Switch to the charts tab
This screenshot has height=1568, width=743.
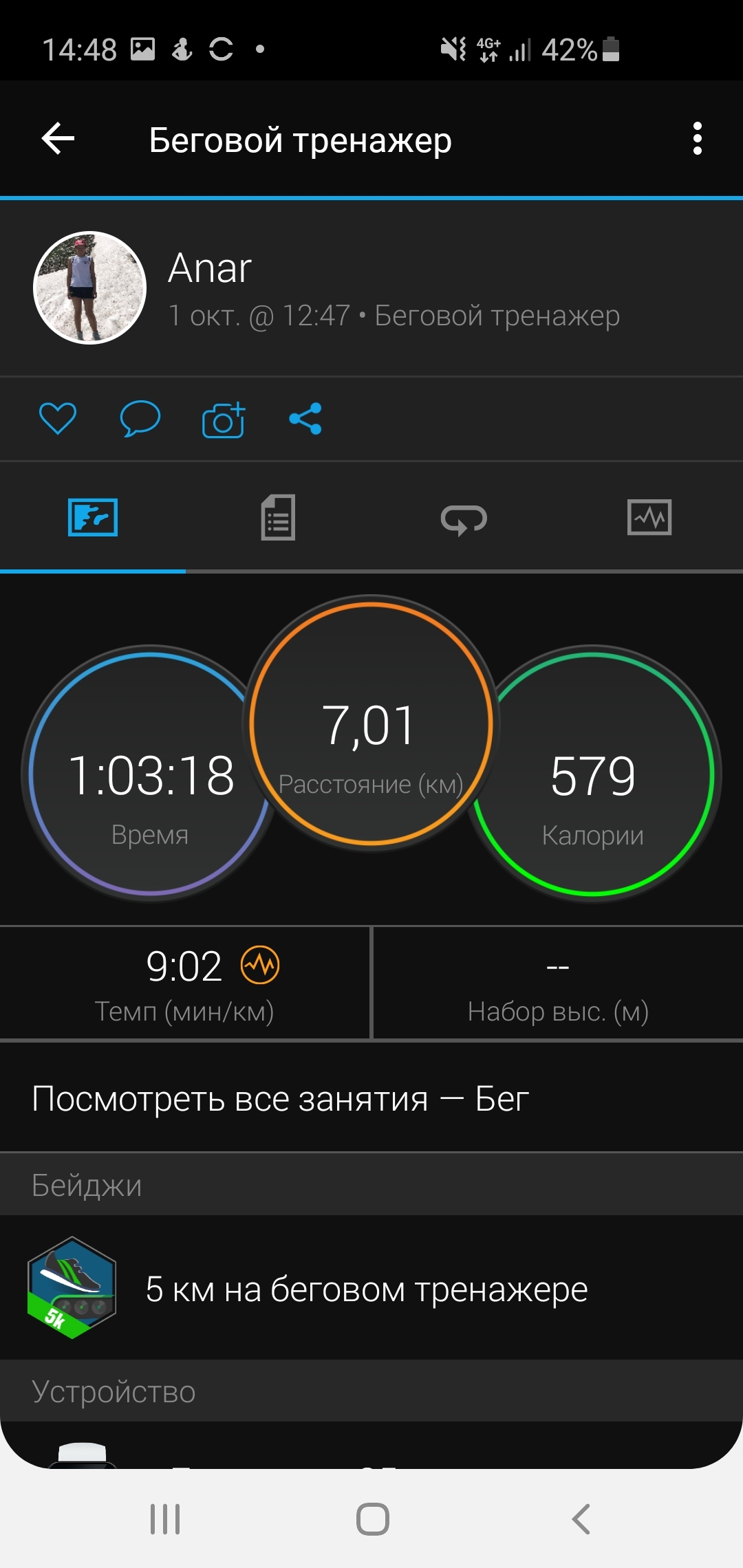tap(649, 517)
